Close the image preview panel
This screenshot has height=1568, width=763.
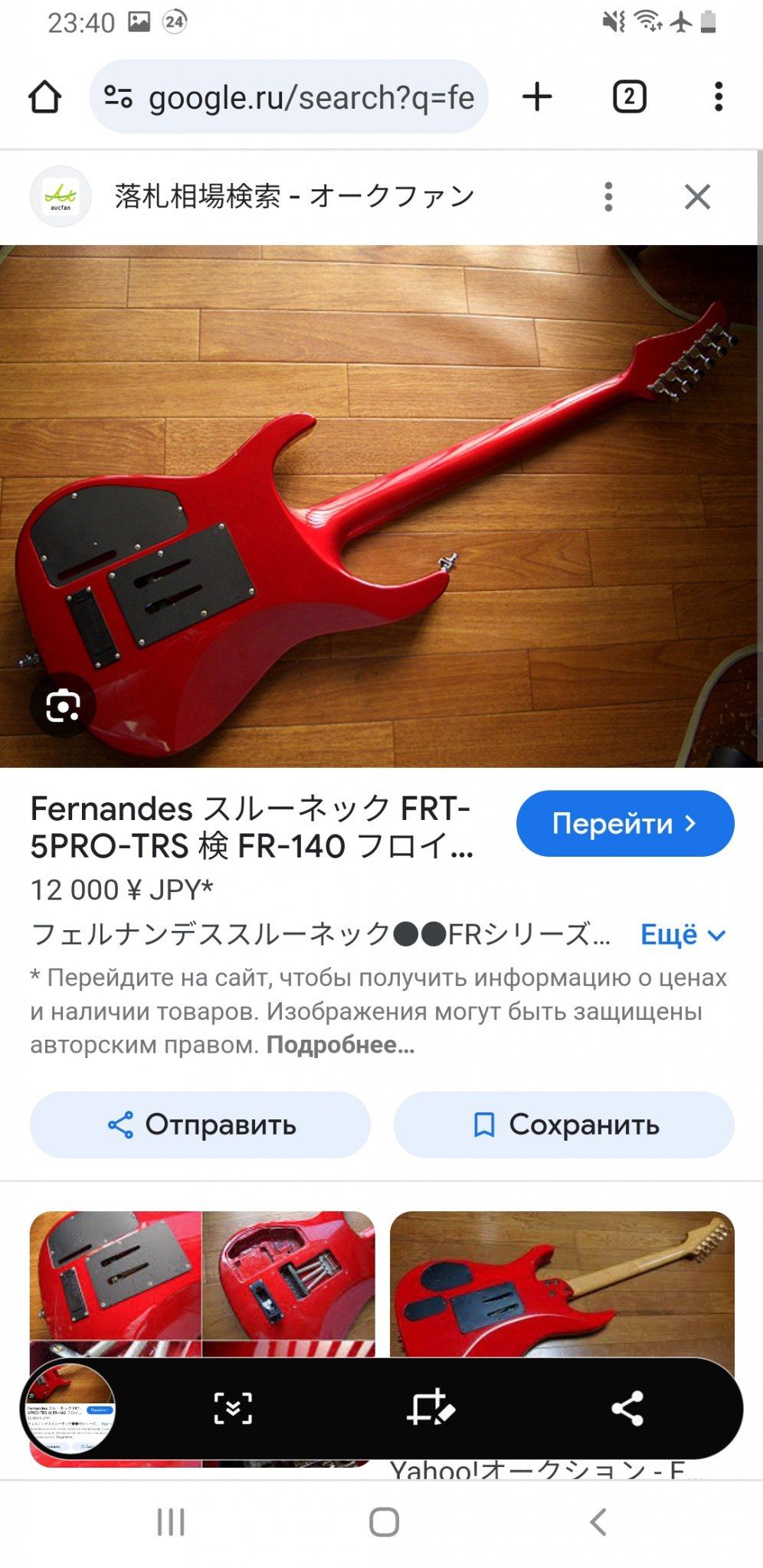pyautogui.click(x=697, y=197)
